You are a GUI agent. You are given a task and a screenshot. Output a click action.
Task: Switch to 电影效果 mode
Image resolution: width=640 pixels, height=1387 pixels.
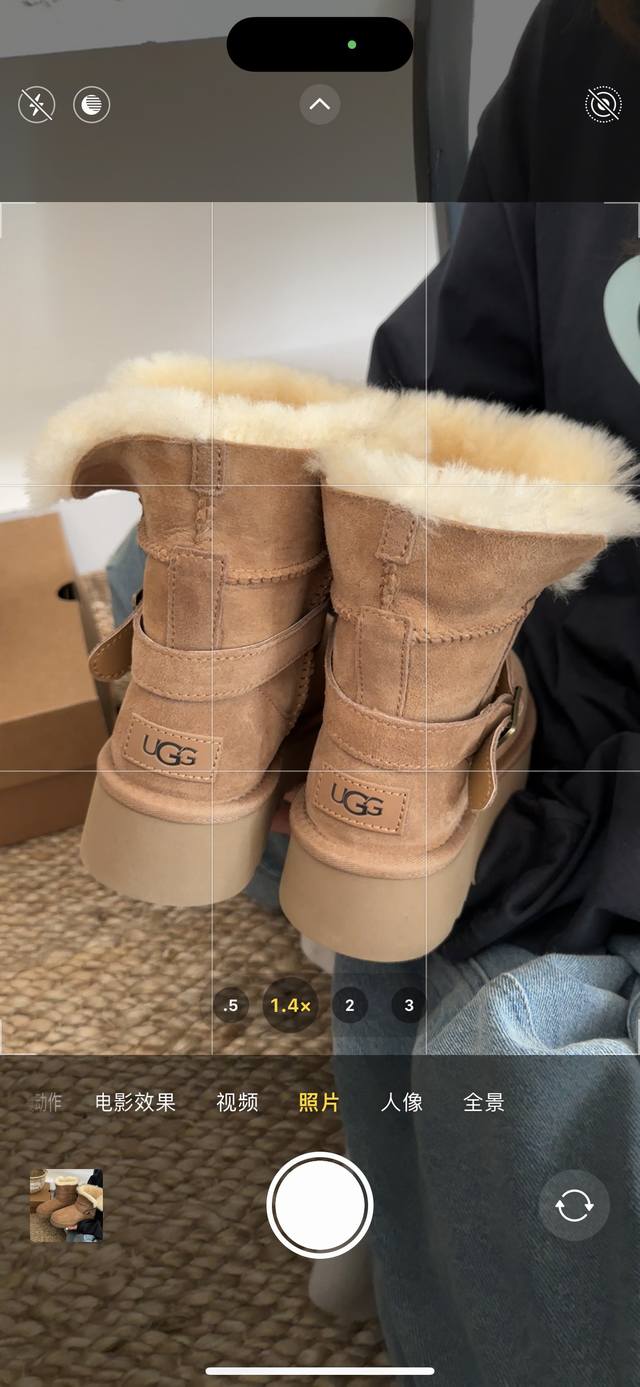pos(135,1102)
